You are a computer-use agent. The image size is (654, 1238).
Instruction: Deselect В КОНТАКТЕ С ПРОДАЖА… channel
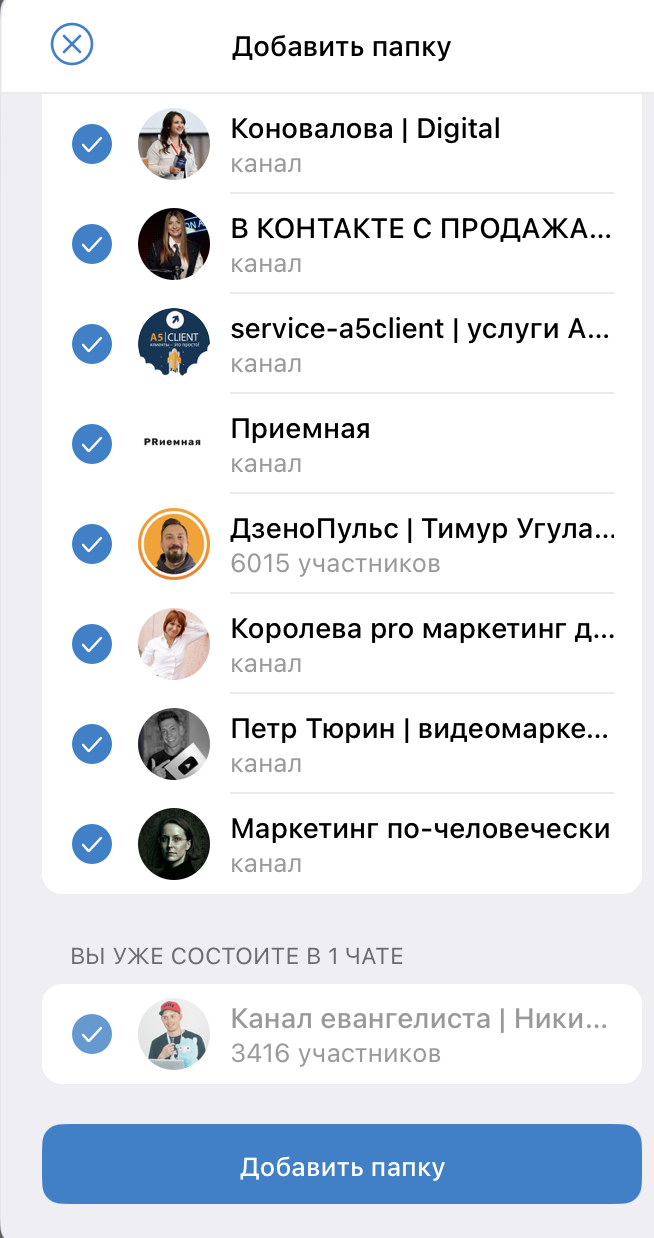point(92,244)
